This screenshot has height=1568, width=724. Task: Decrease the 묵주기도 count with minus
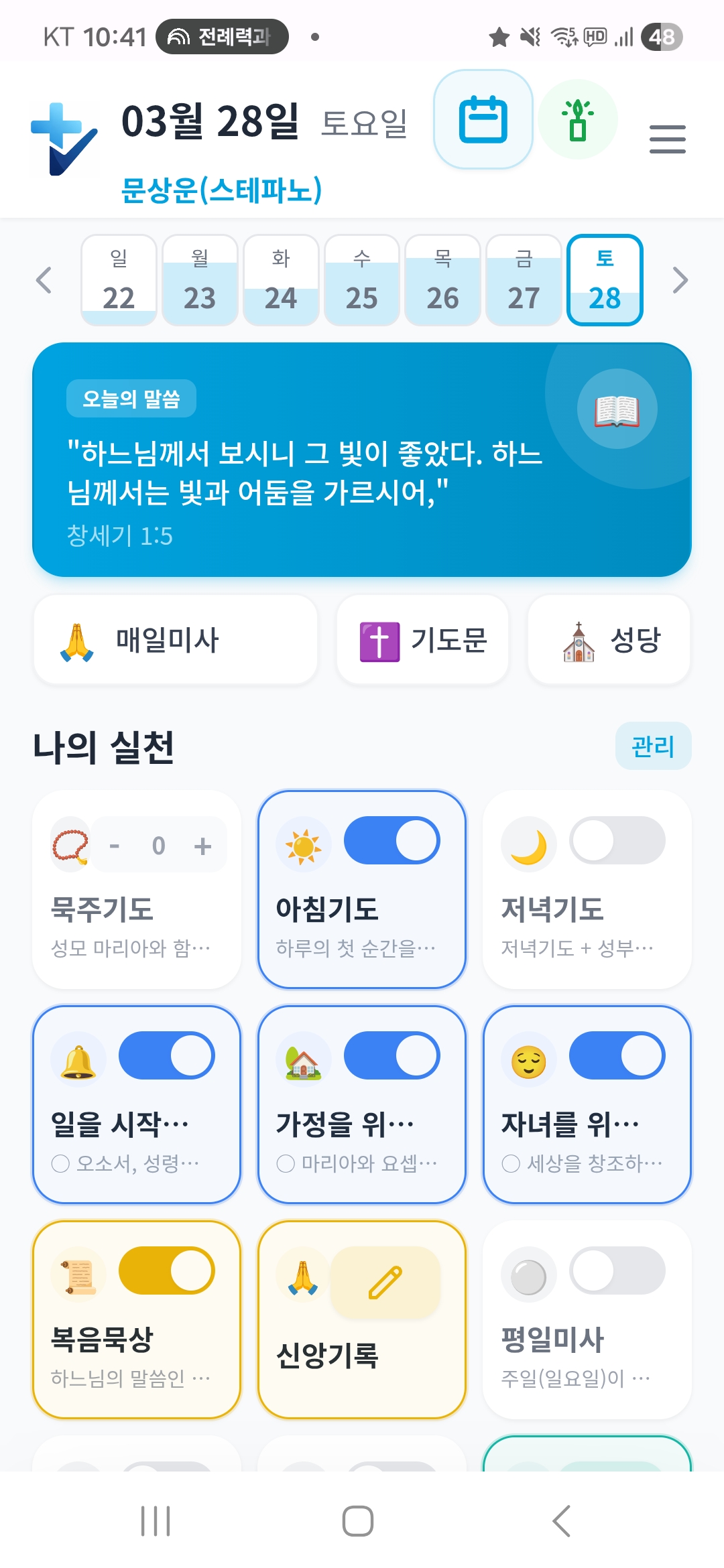tap(115, 846)
